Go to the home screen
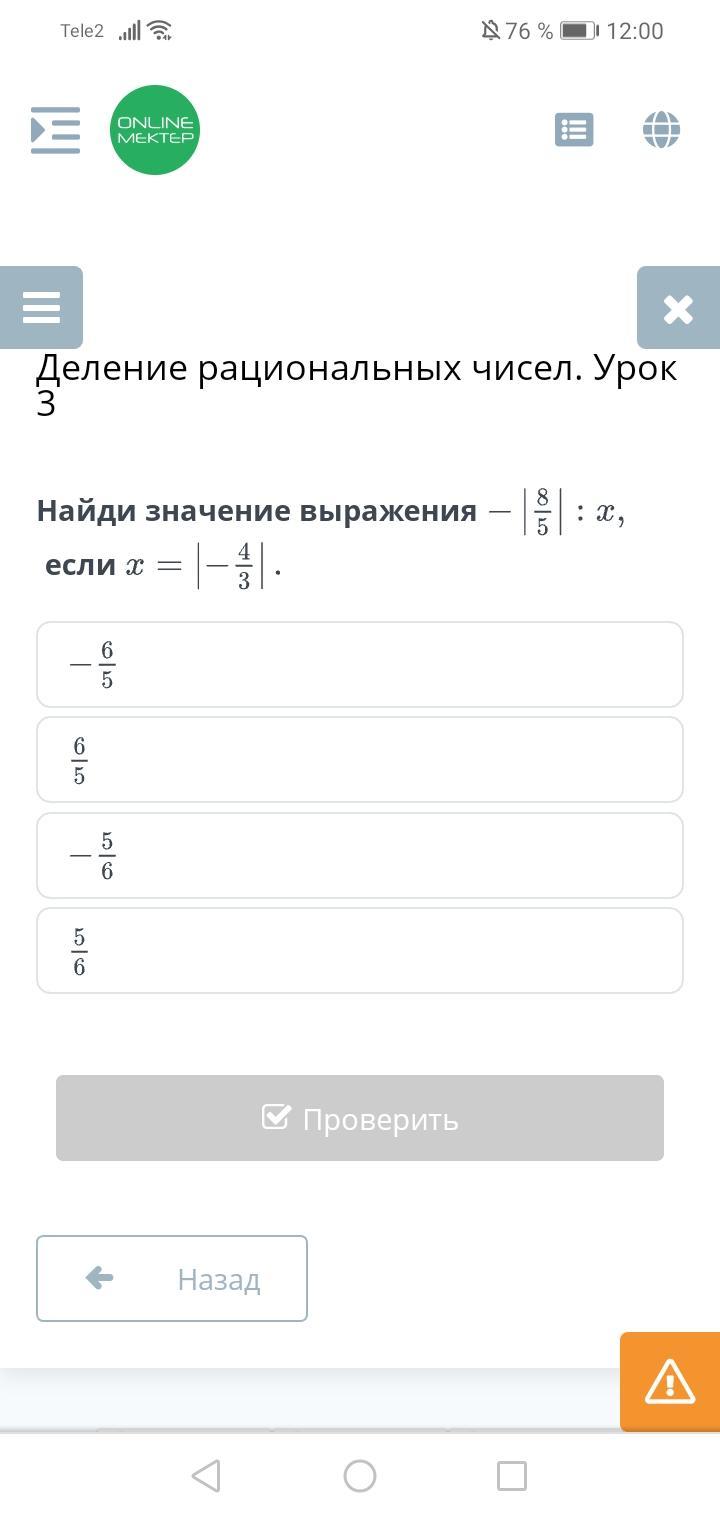The width and height of the screenshot is (720, 1520). [360, 1476]
